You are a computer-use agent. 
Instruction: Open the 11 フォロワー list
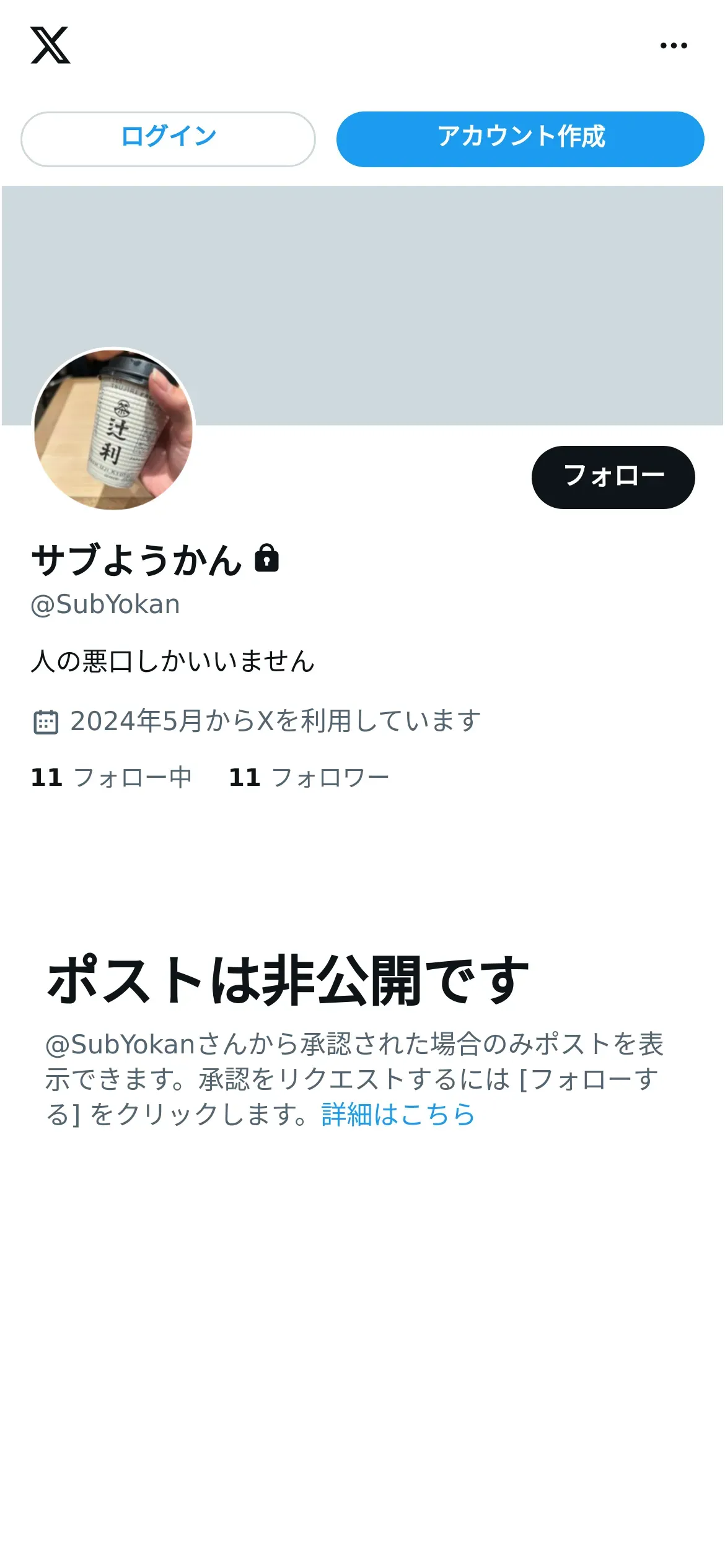(x=309, y=777)
